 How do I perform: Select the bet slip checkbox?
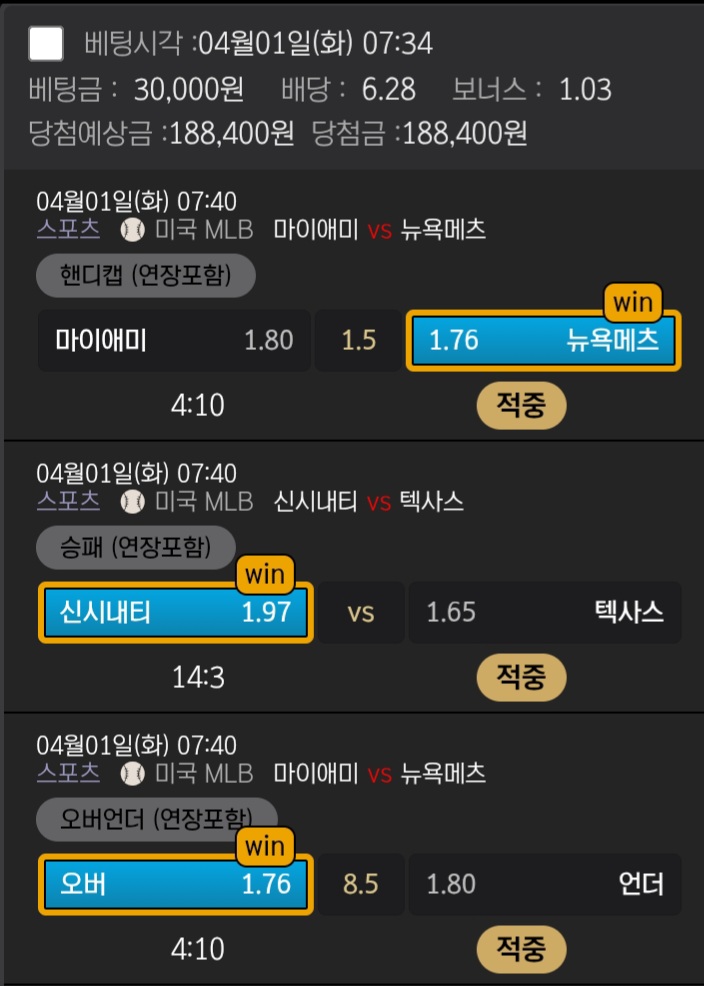coord(47,44)
